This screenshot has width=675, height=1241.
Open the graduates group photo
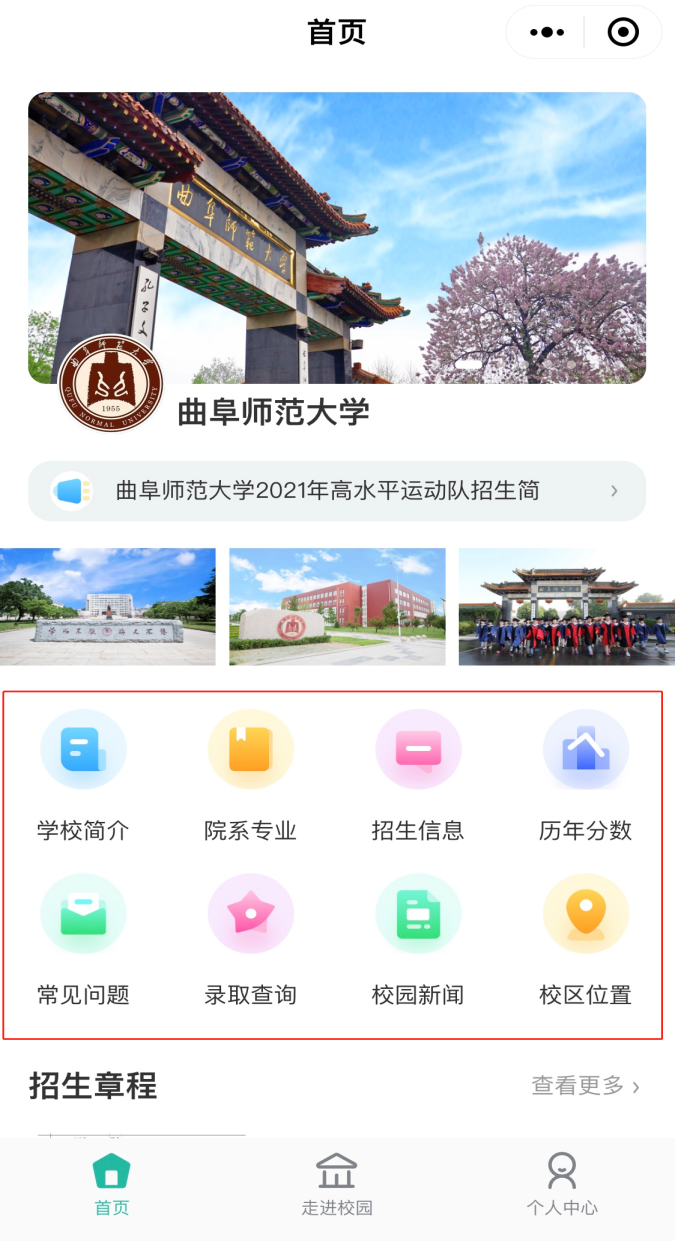tap(566, 606)
